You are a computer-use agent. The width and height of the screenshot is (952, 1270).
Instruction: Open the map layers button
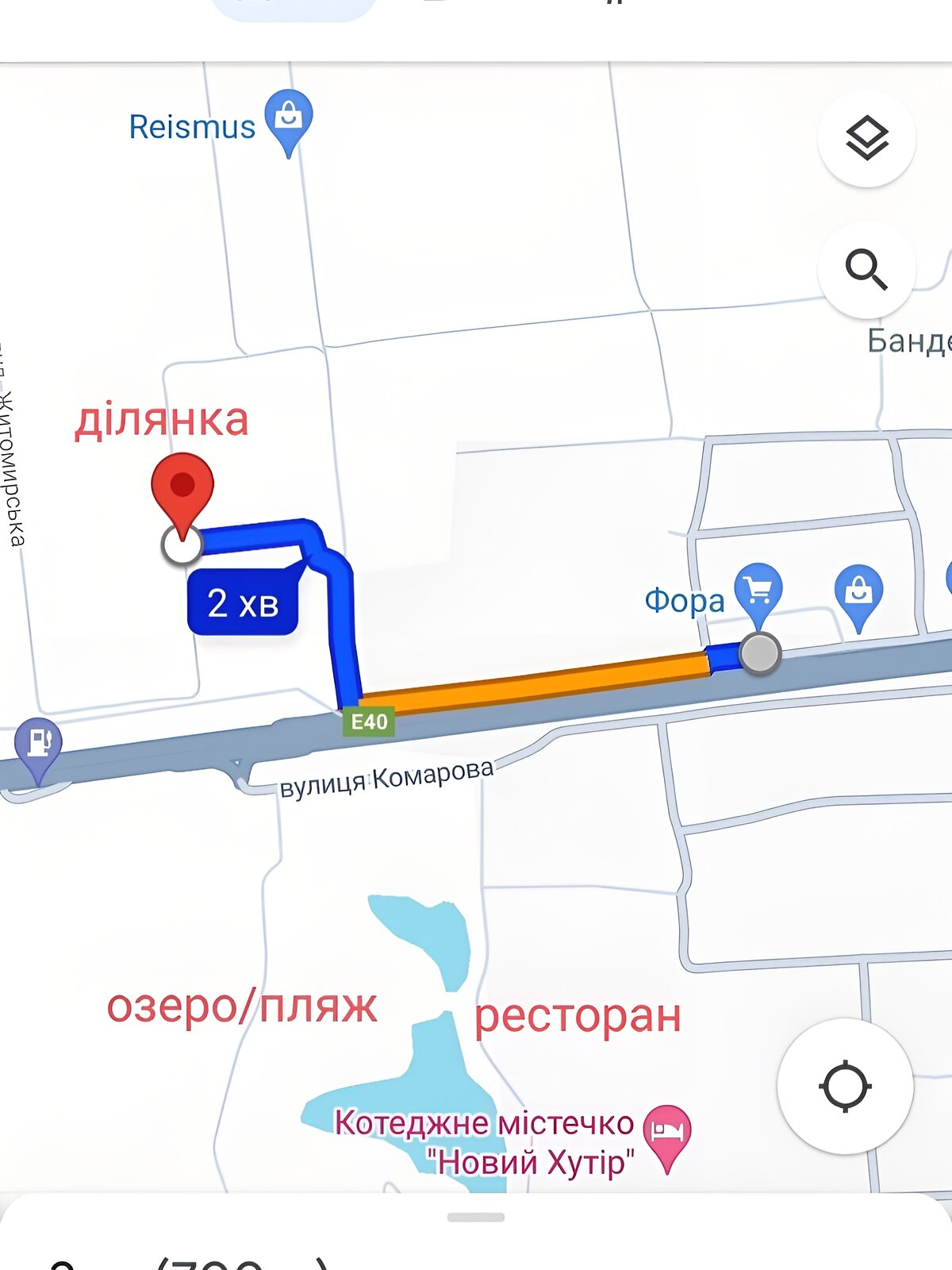[866, 139]
